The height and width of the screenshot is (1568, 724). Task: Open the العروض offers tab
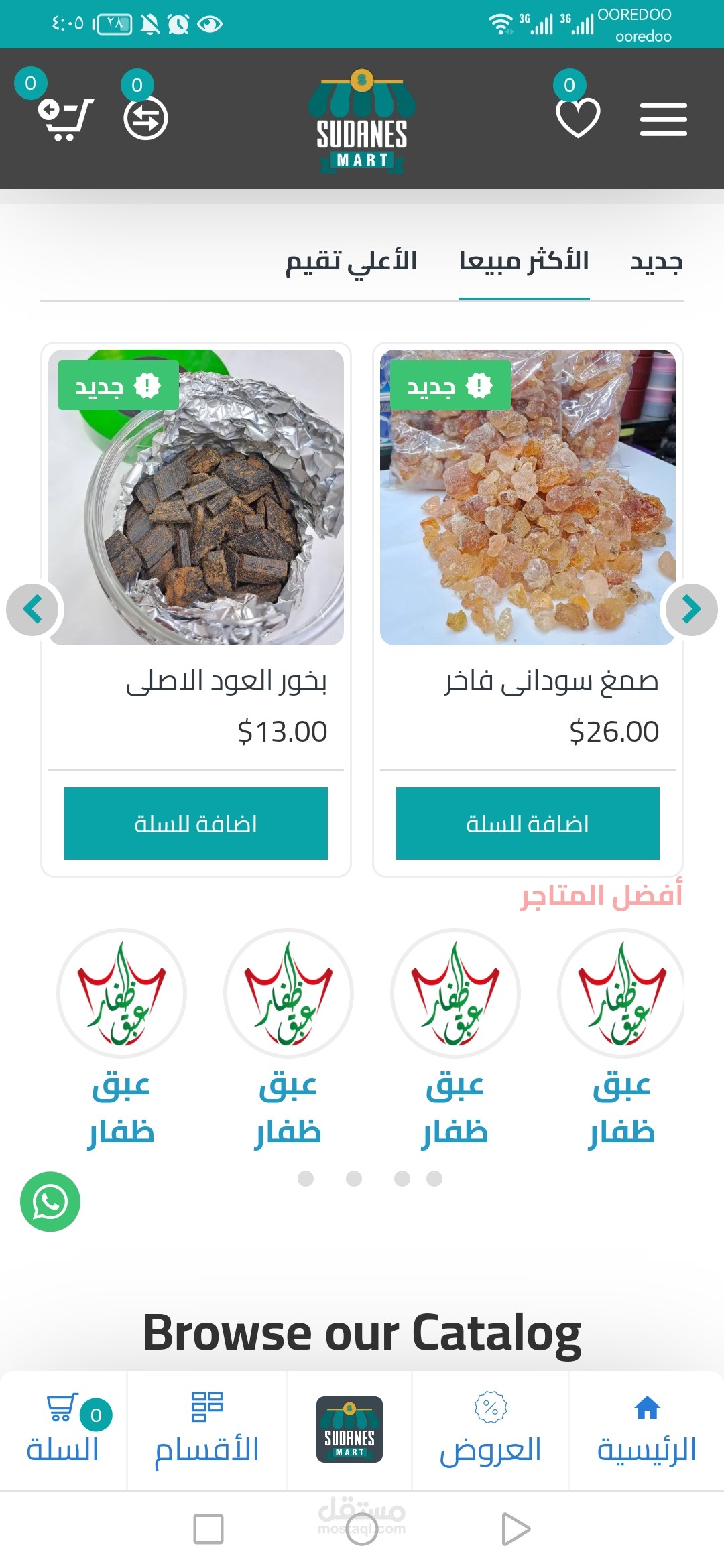coord(490,1431)
